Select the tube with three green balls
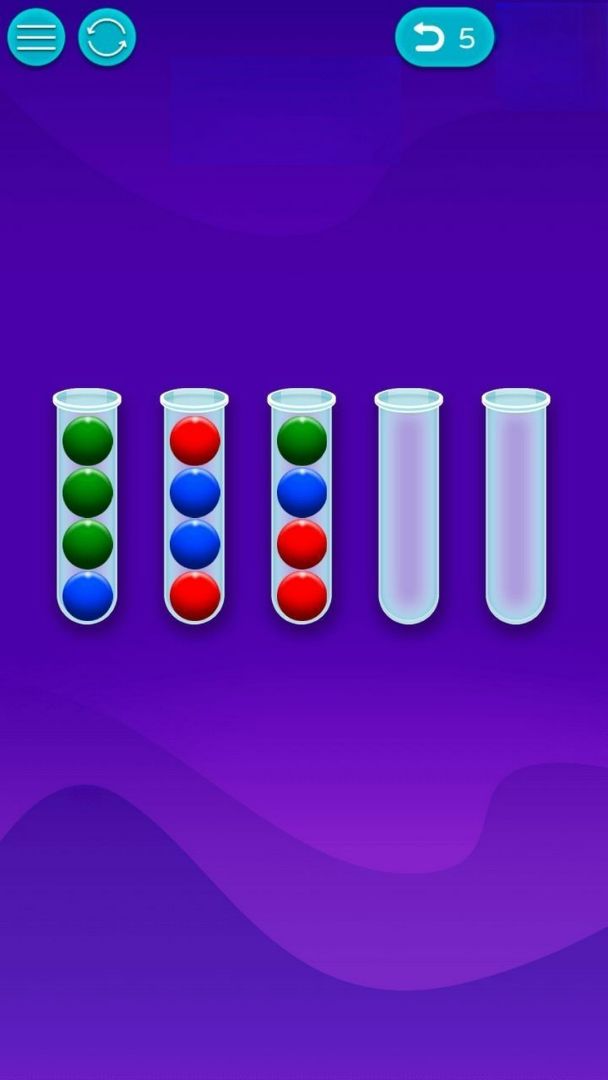The image size is (608, 1080). tap(87, 508)
